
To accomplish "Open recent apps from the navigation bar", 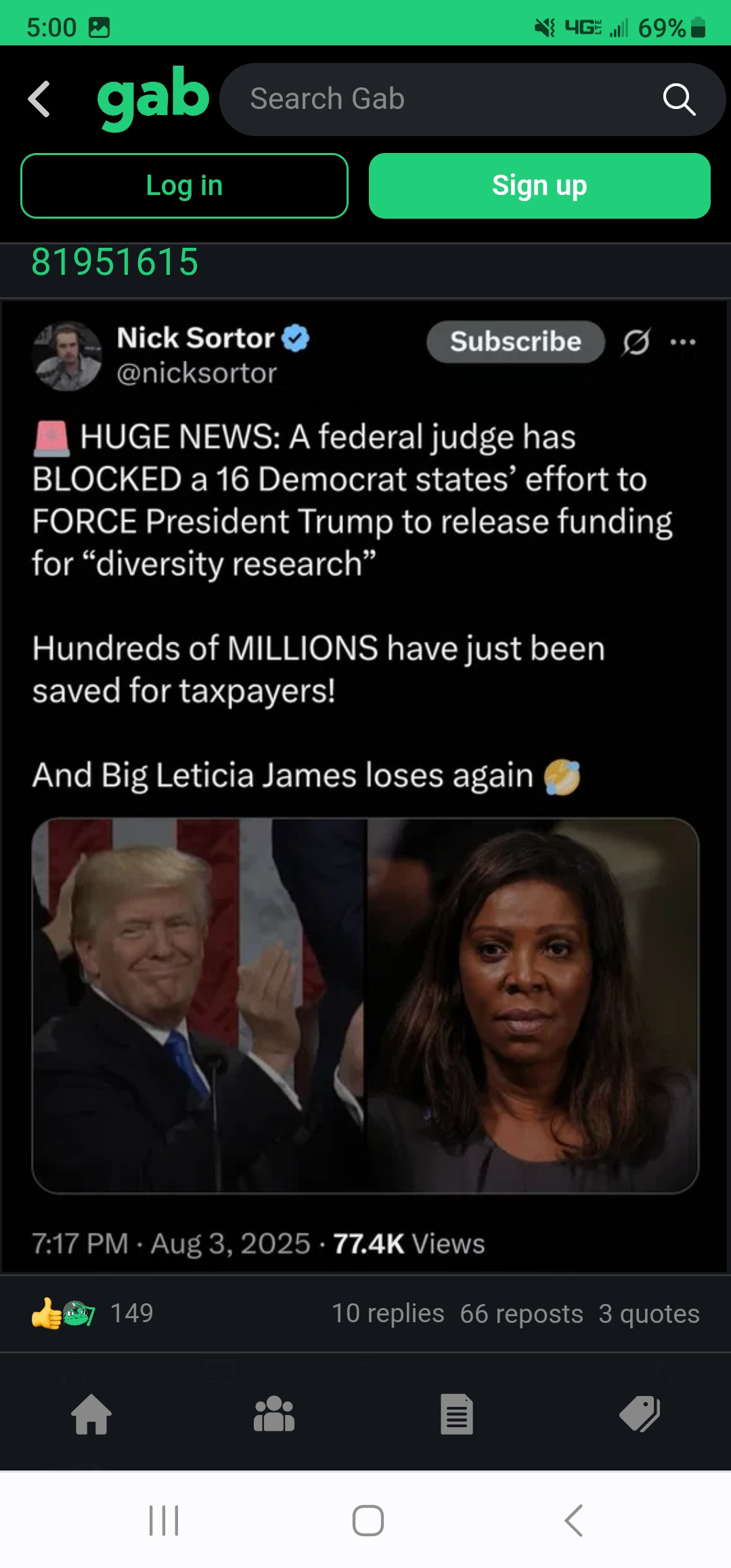I will 164,1521.
